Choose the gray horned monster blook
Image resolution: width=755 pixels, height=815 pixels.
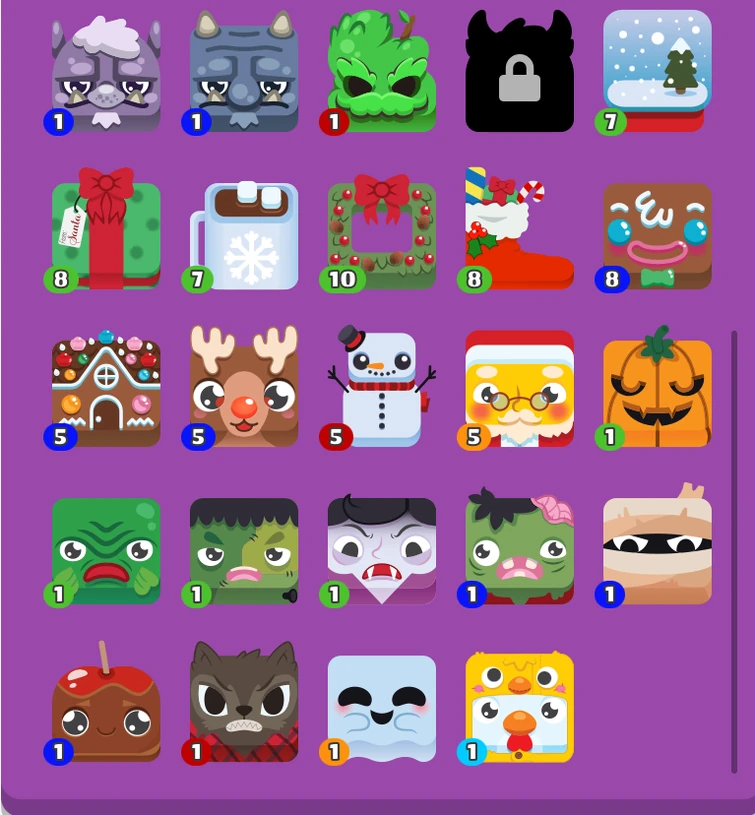pos(244,73)
